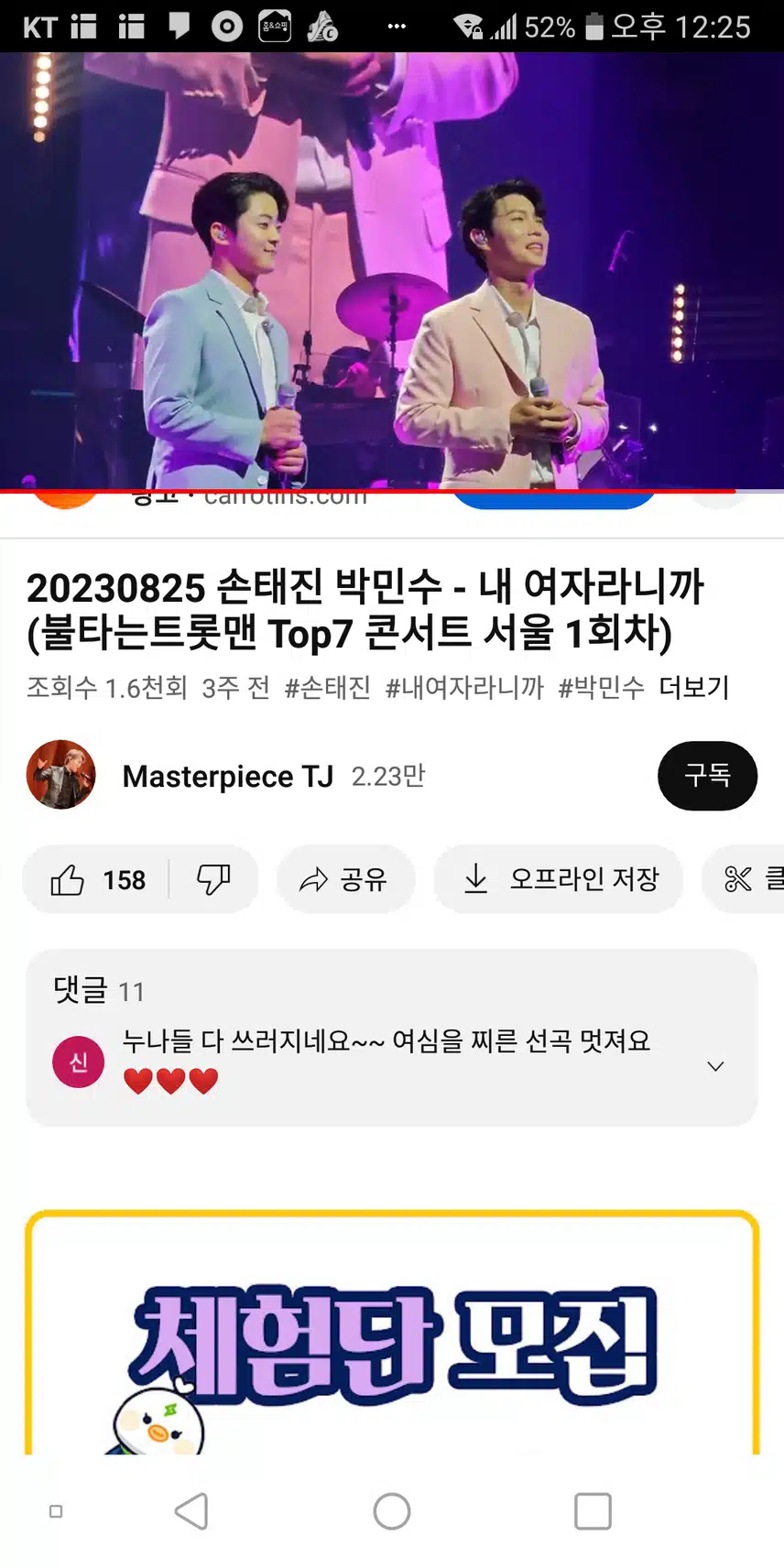Tap the video player to show controls

pyautogui.click(x=392, y=270)
